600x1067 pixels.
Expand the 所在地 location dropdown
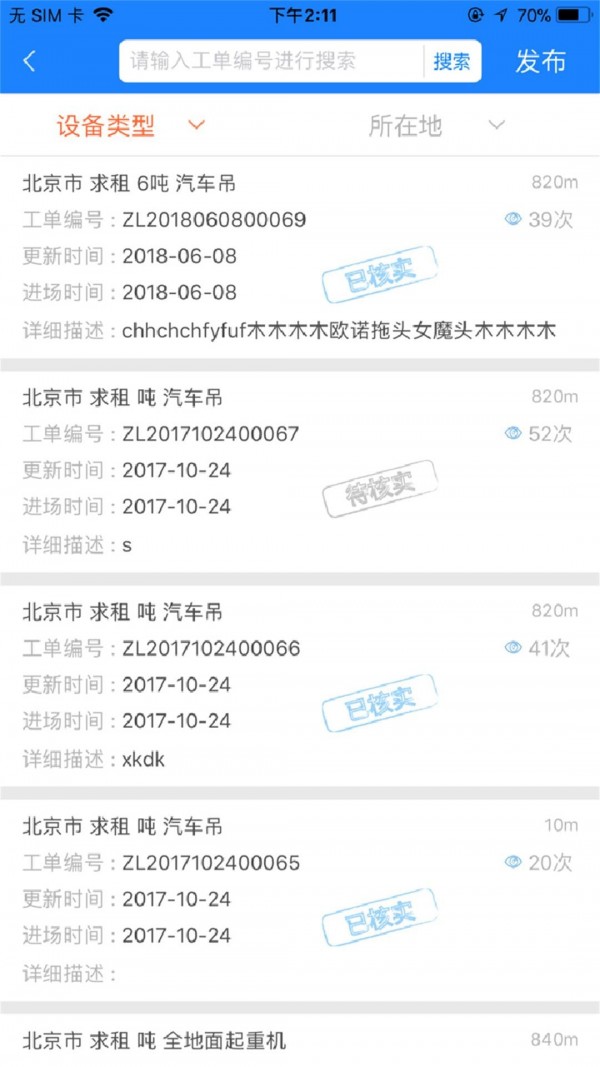point(436,125)
